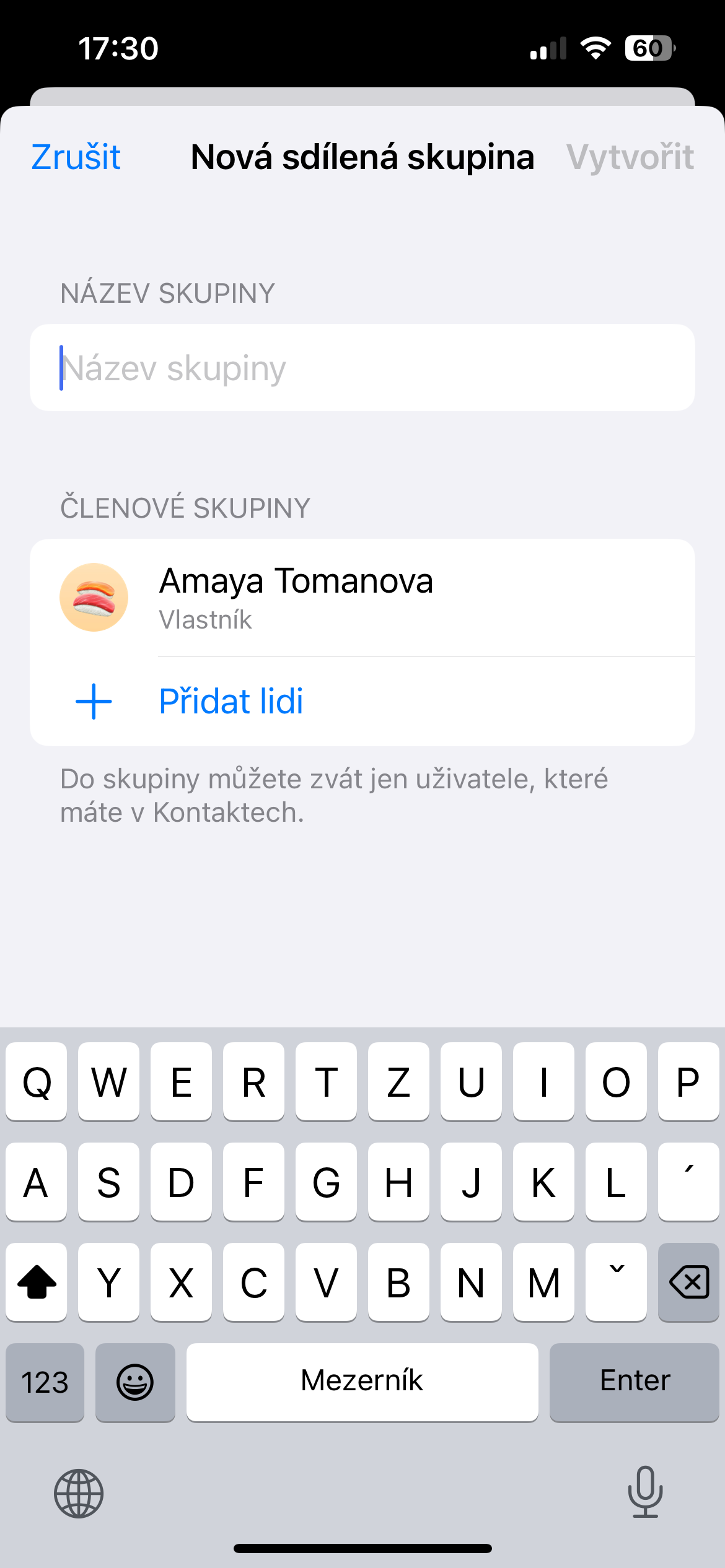This screenshot has width=725, height=1568.
Task: Tap Přidat lidi to add members
Action: [231, 701]
